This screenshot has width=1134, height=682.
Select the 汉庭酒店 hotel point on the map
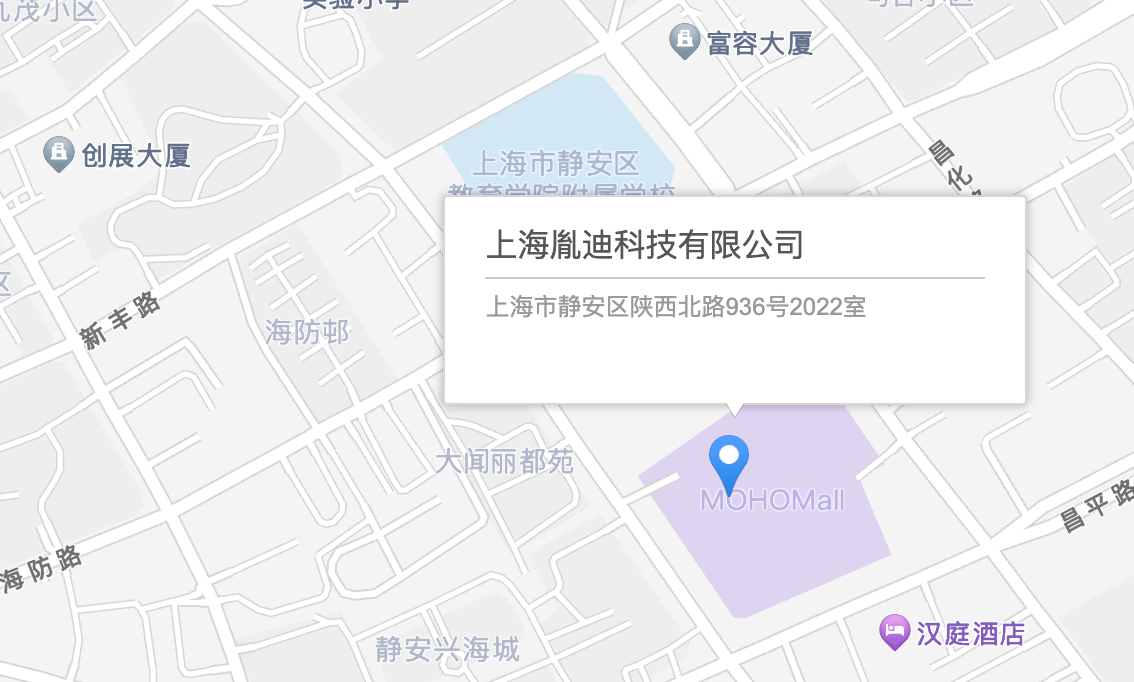(x=893, y=632)
